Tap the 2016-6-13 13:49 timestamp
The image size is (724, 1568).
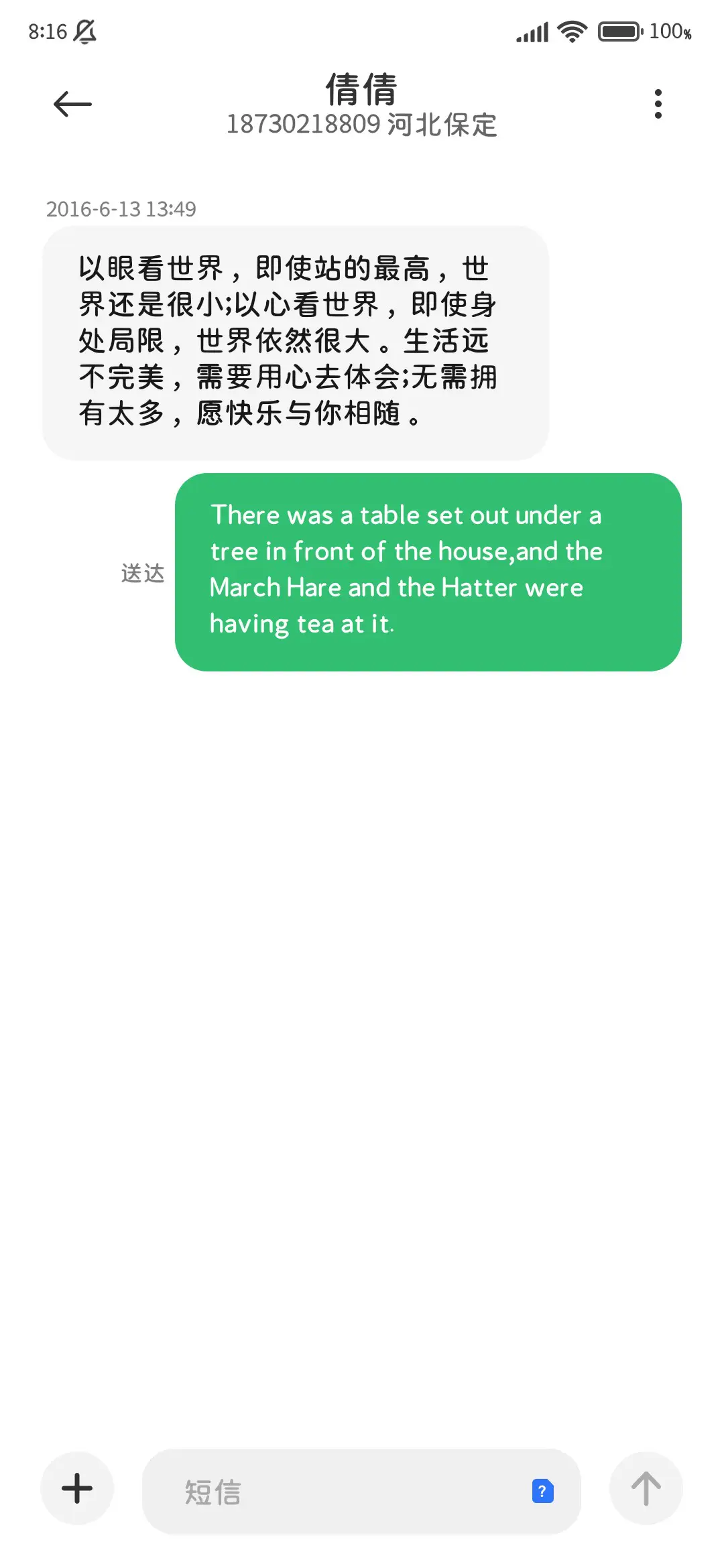coord(121,210)
